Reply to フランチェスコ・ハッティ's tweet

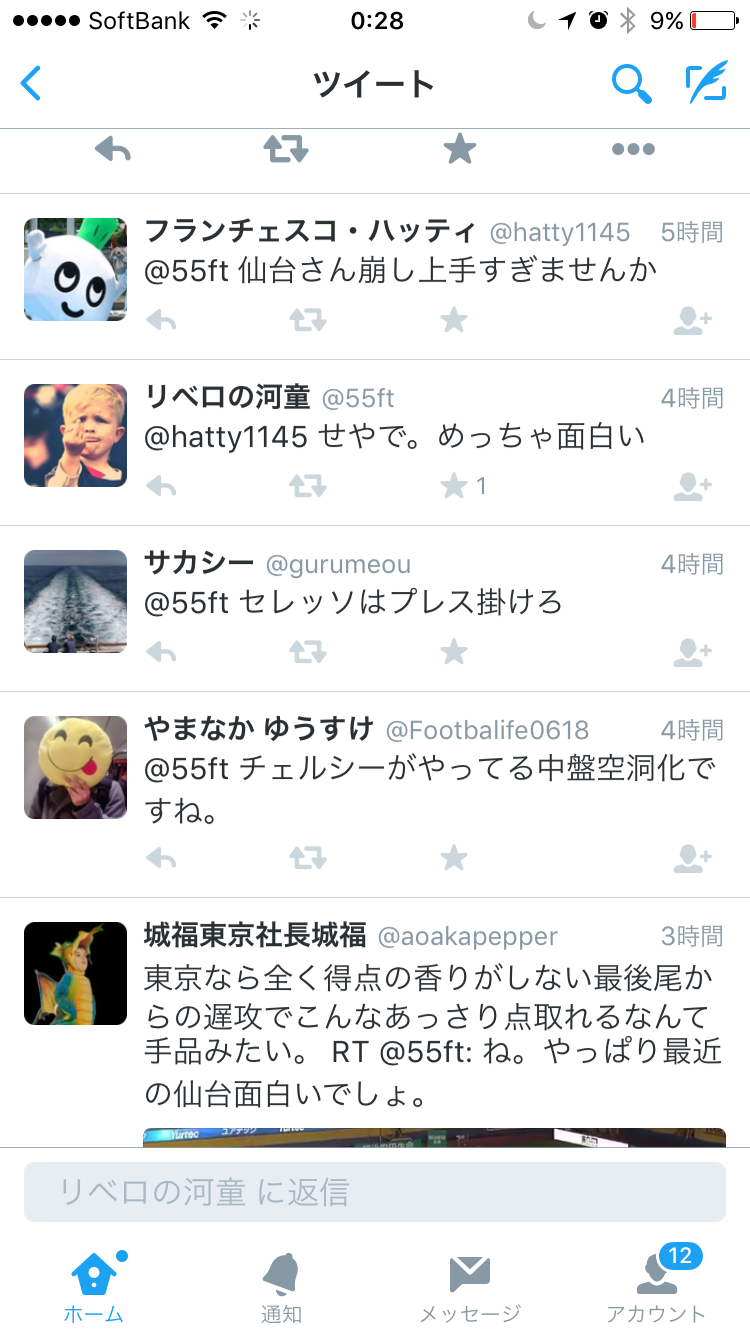coord(162,320)
